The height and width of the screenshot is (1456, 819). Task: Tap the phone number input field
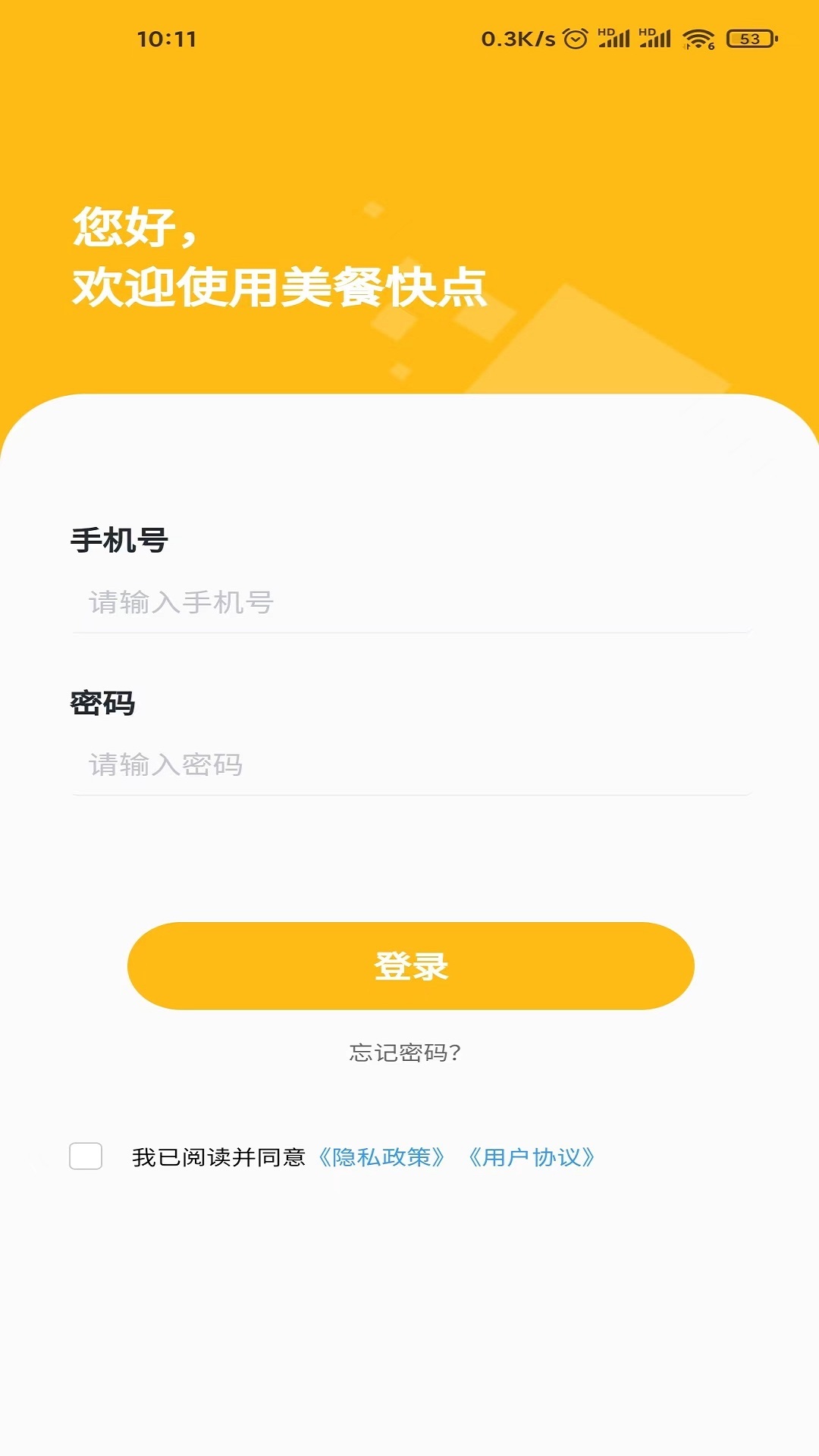tap(409, 604)
